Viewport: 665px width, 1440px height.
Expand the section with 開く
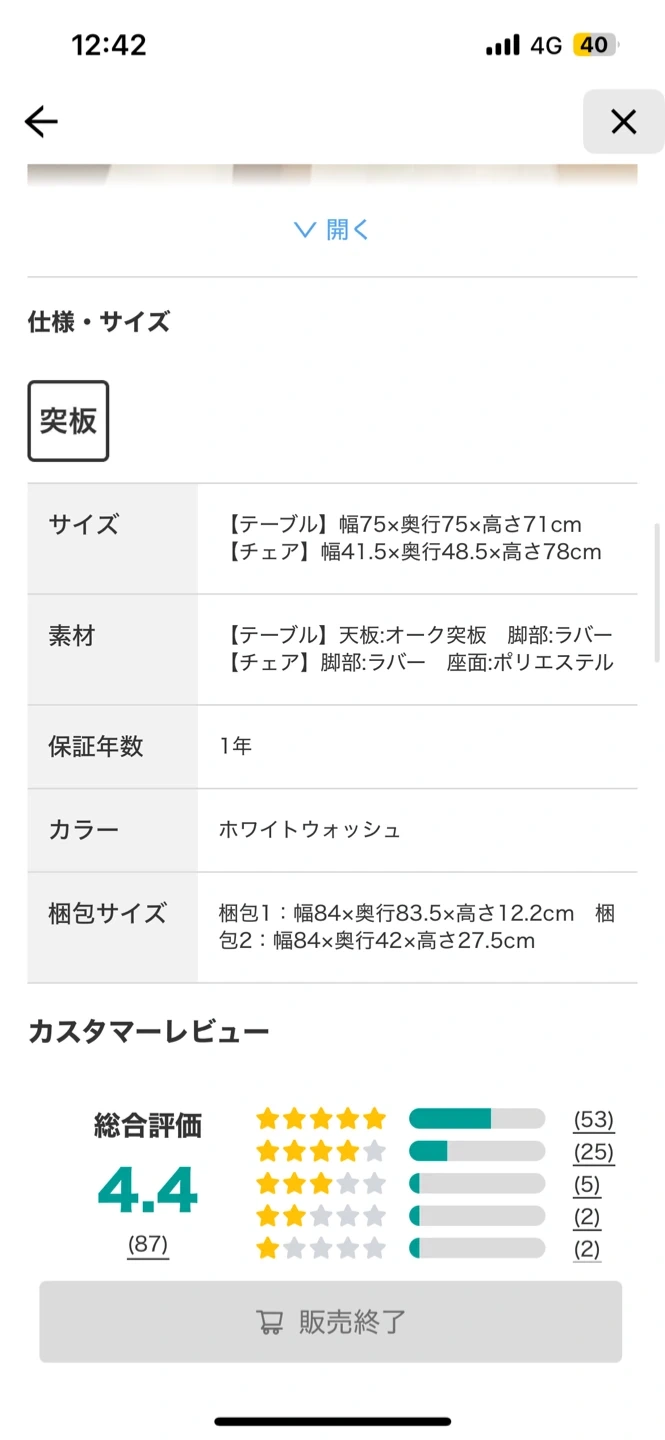point(332,230)
